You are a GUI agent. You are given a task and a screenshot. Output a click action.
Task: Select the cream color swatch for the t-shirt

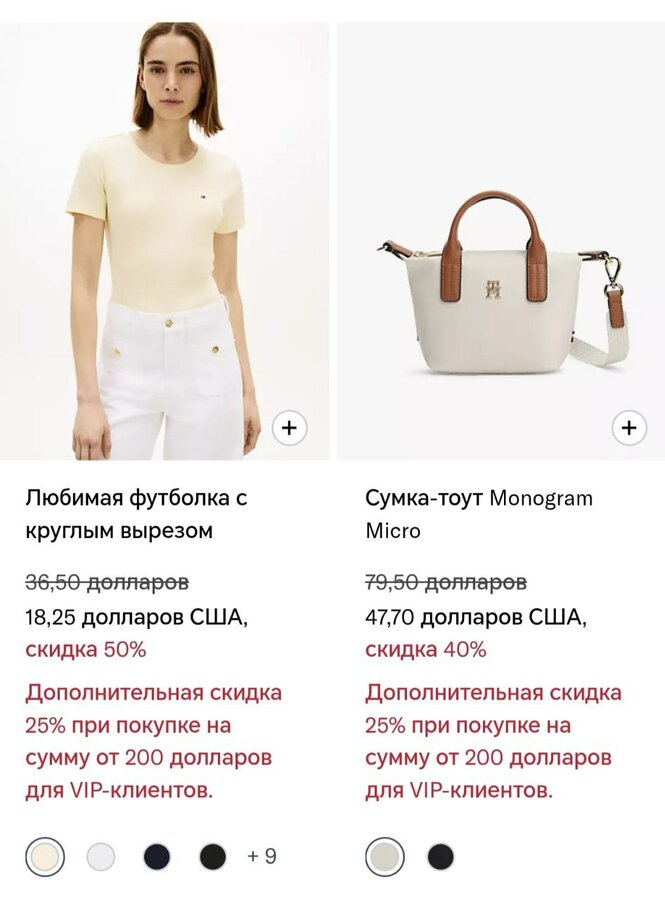[45, 857]
